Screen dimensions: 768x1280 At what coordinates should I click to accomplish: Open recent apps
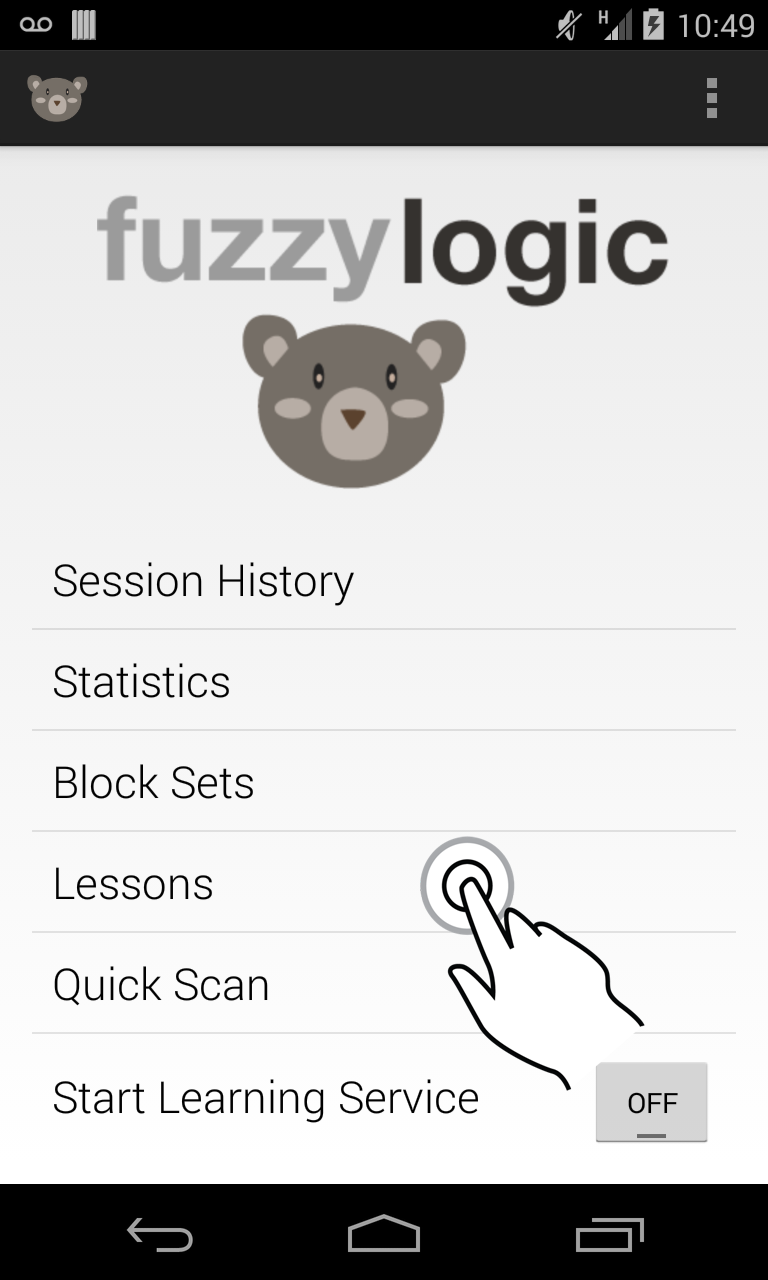tap(610, 1234)
